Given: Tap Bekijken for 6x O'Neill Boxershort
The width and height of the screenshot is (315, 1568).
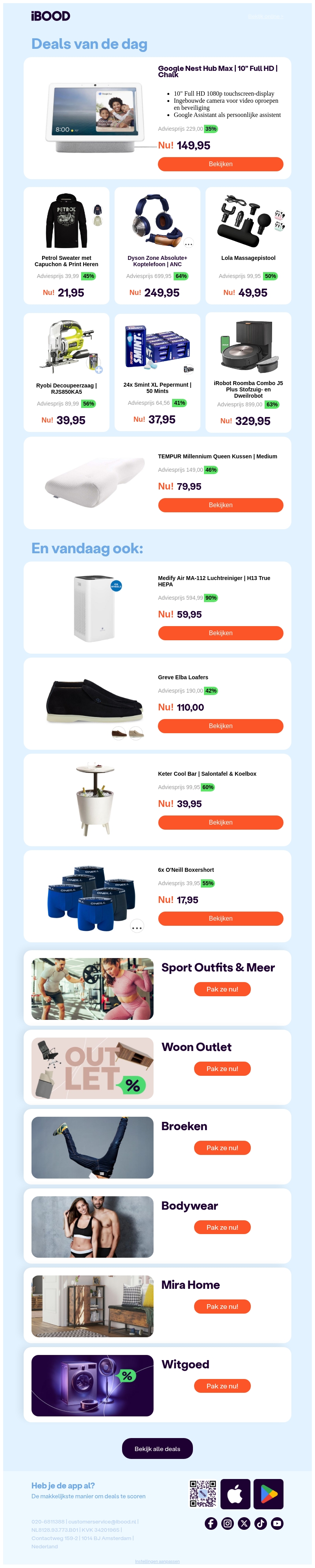Looking at the screenshot, I should 220,918.
